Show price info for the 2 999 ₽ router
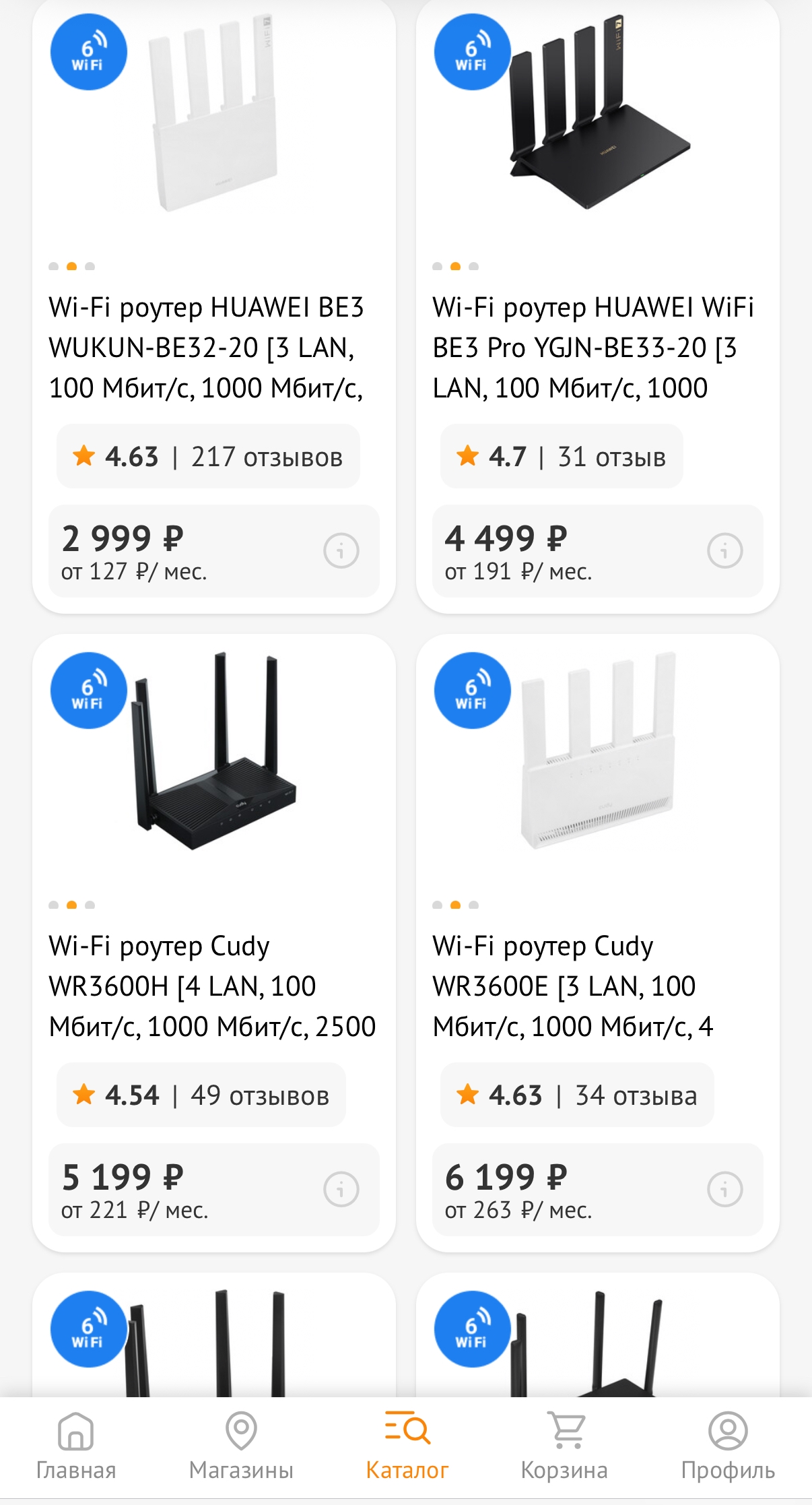Viewport: 812px width, 1505px height. (341, 551)
